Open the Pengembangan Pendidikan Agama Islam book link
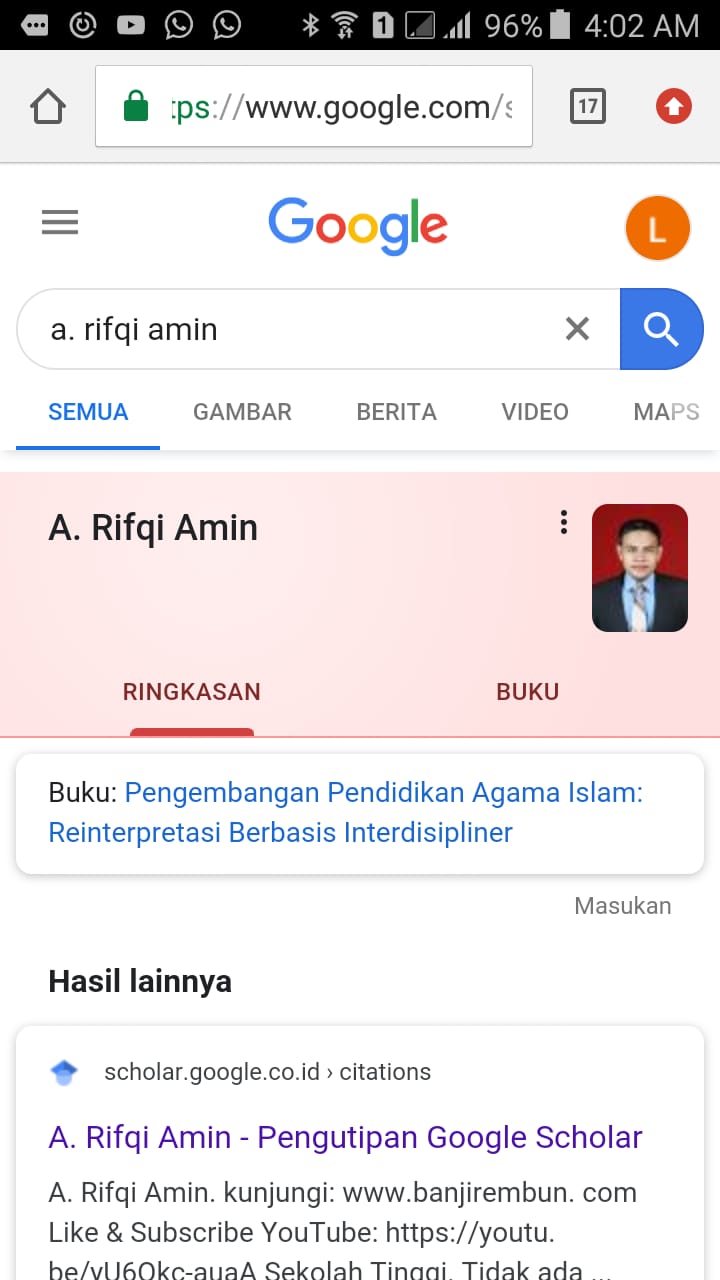This screenshot has height=1280, width=720. [345, 812]
